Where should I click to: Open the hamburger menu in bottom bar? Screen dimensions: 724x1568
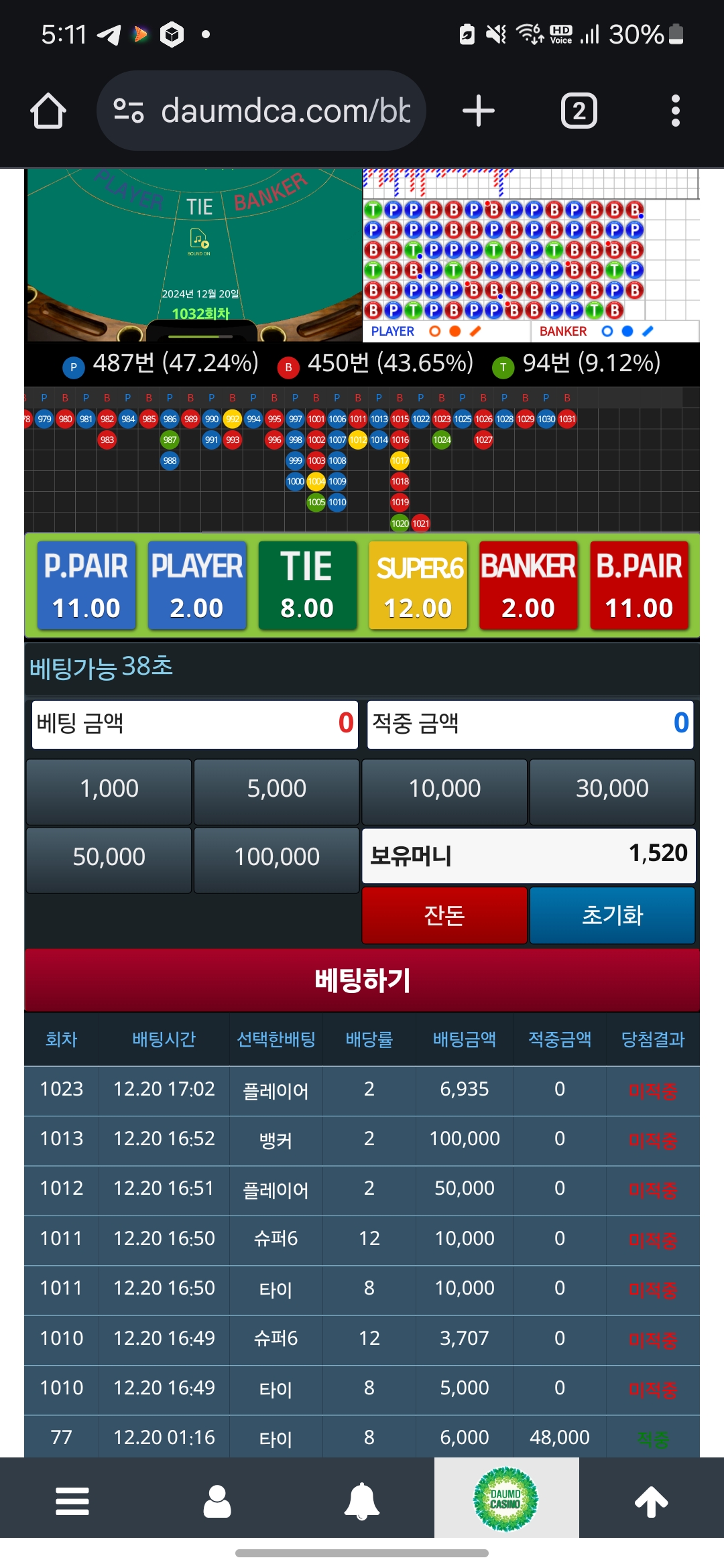coord(72,1501)
